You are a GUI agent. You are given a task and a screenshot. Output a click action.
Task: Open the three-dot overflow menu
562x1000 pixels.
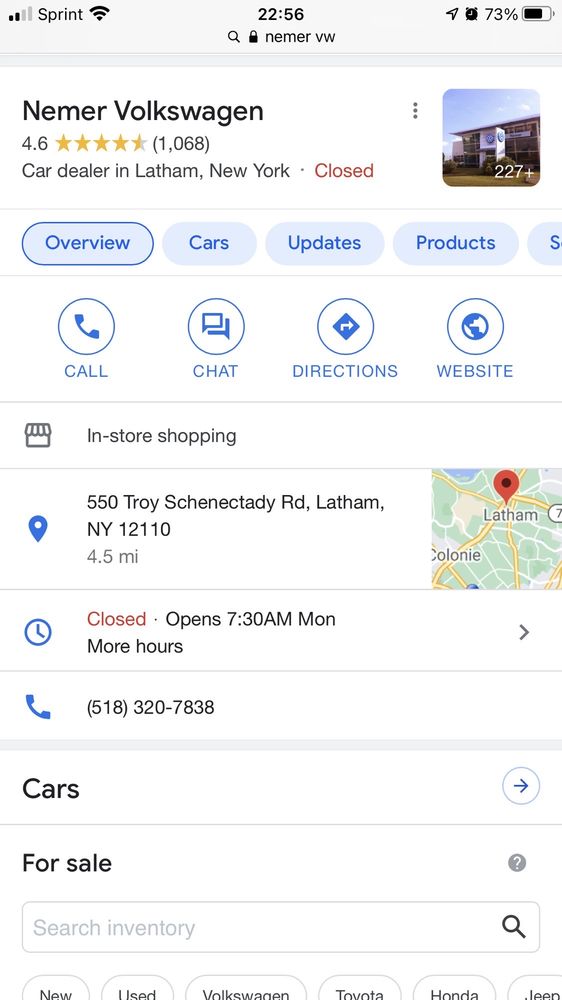click(x=415, y=111)
